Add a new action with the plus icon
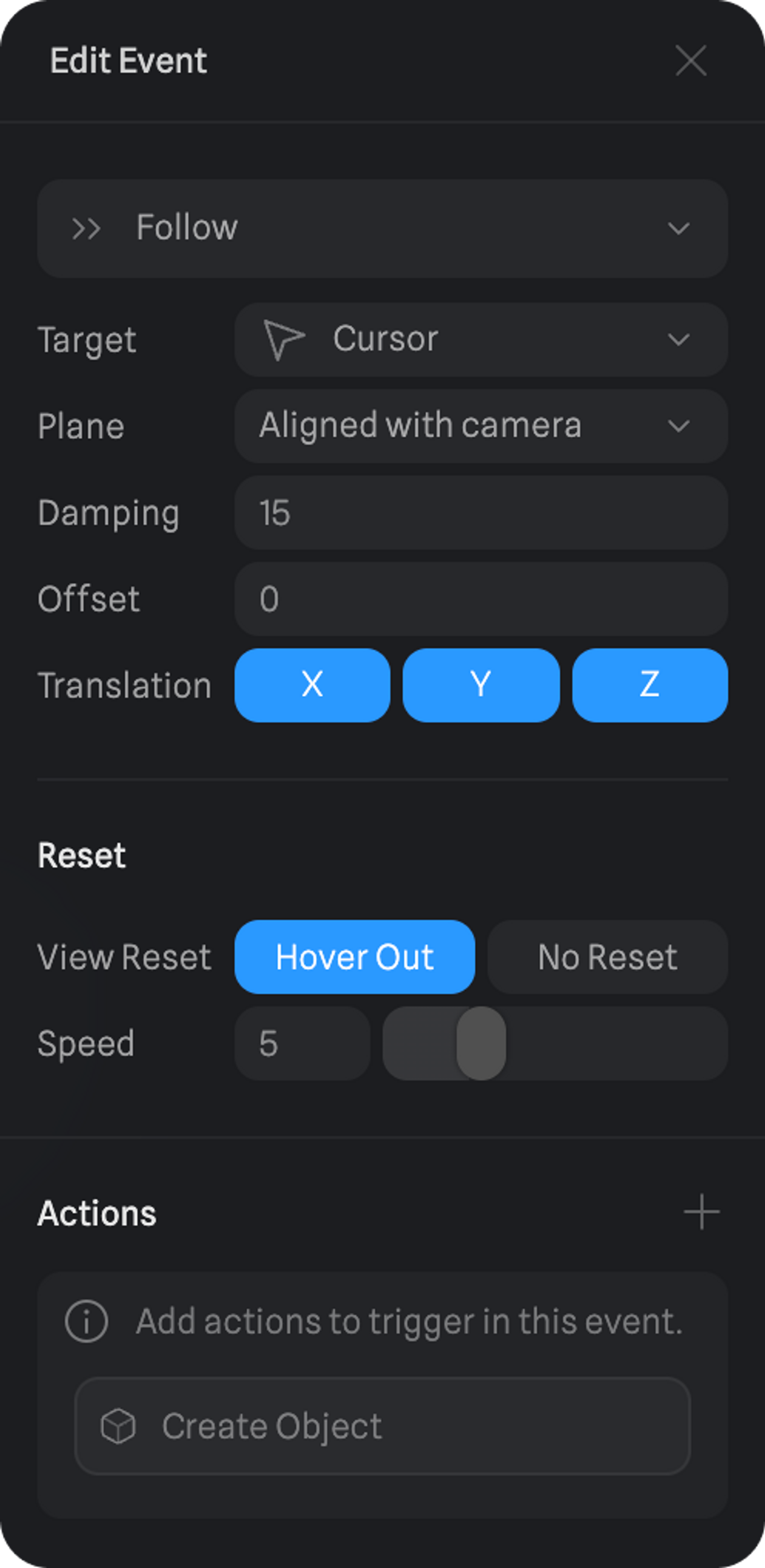The height and width of the screenshot is (1568, 765). 701,1212
